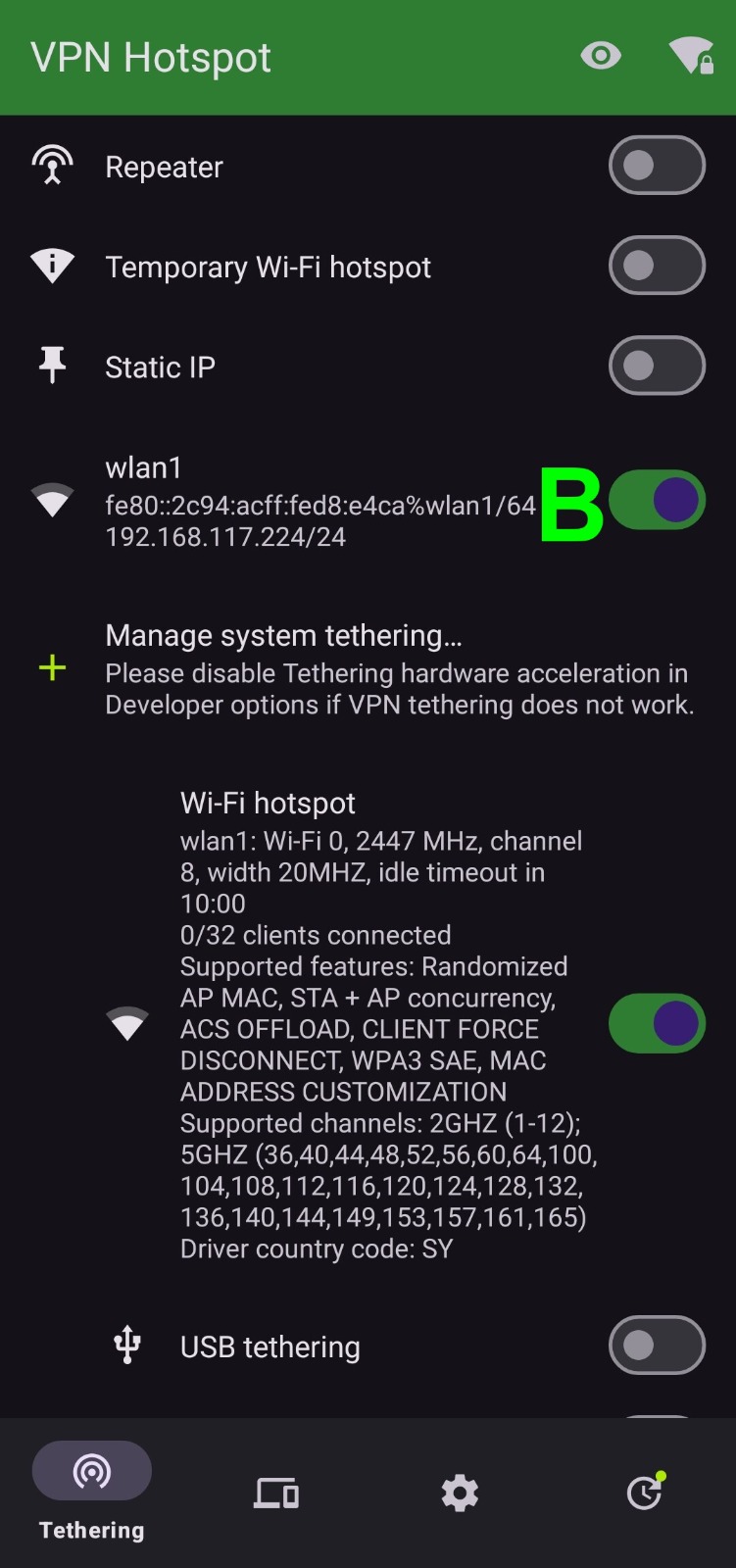This screenshot has width=736, height=1568.
Task: Enable USB tethering
Action: pos(657,1346)
